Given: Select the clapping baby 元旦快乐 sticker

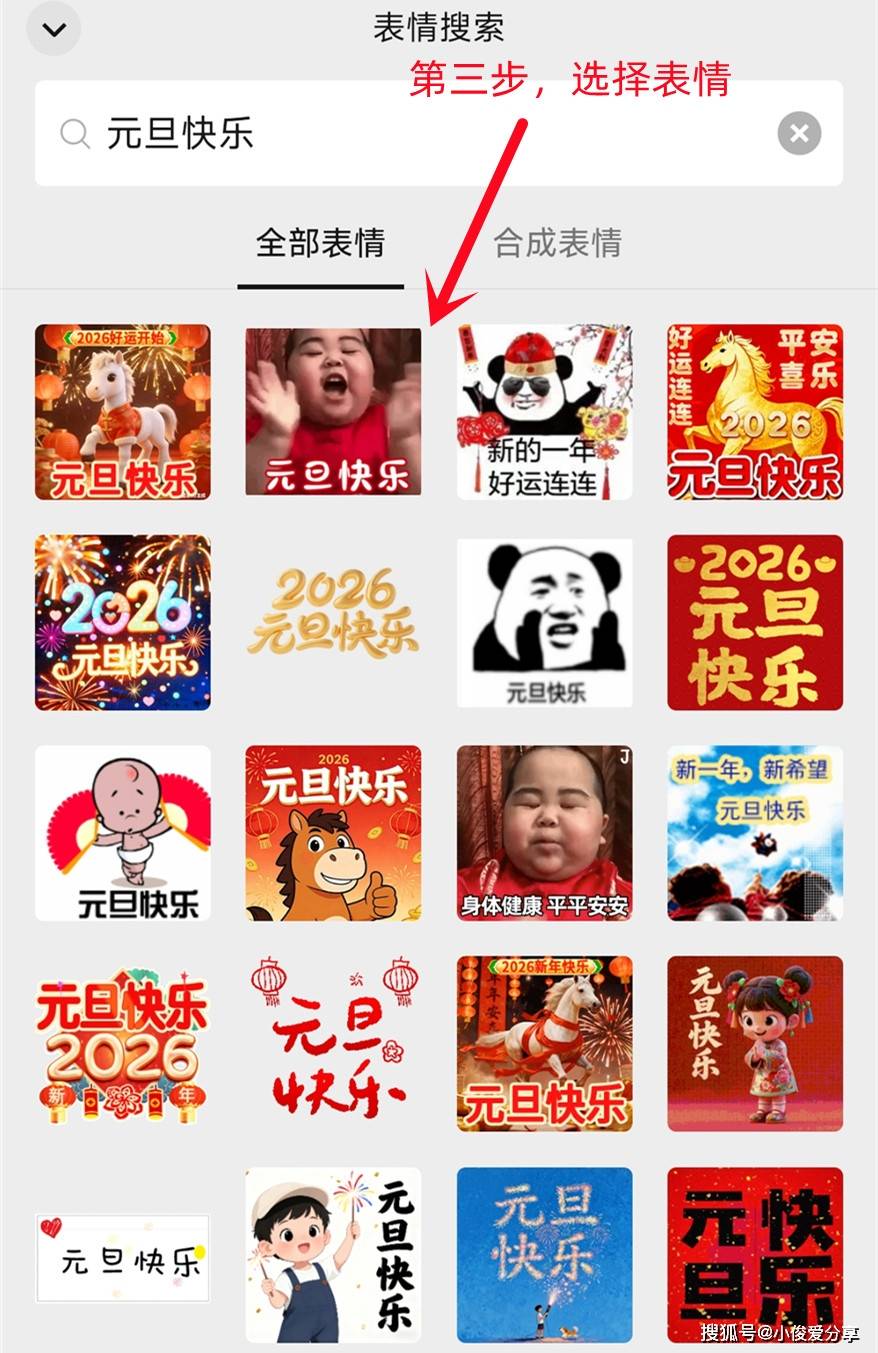Looking at the screenshot, I should coord(333,411).
